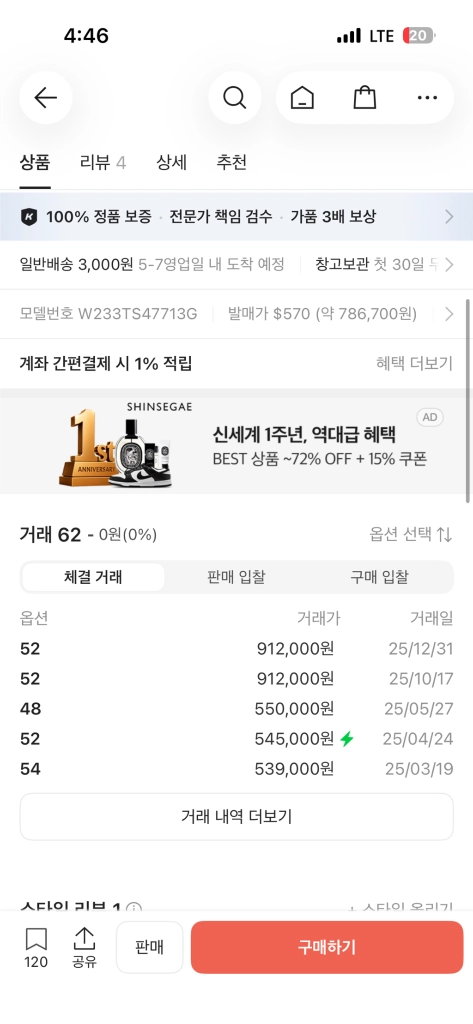The width and height of the screenshot is (473, 1024).
Task: Open the three-dot overflow menu
Action: click(x=427, y=98)
